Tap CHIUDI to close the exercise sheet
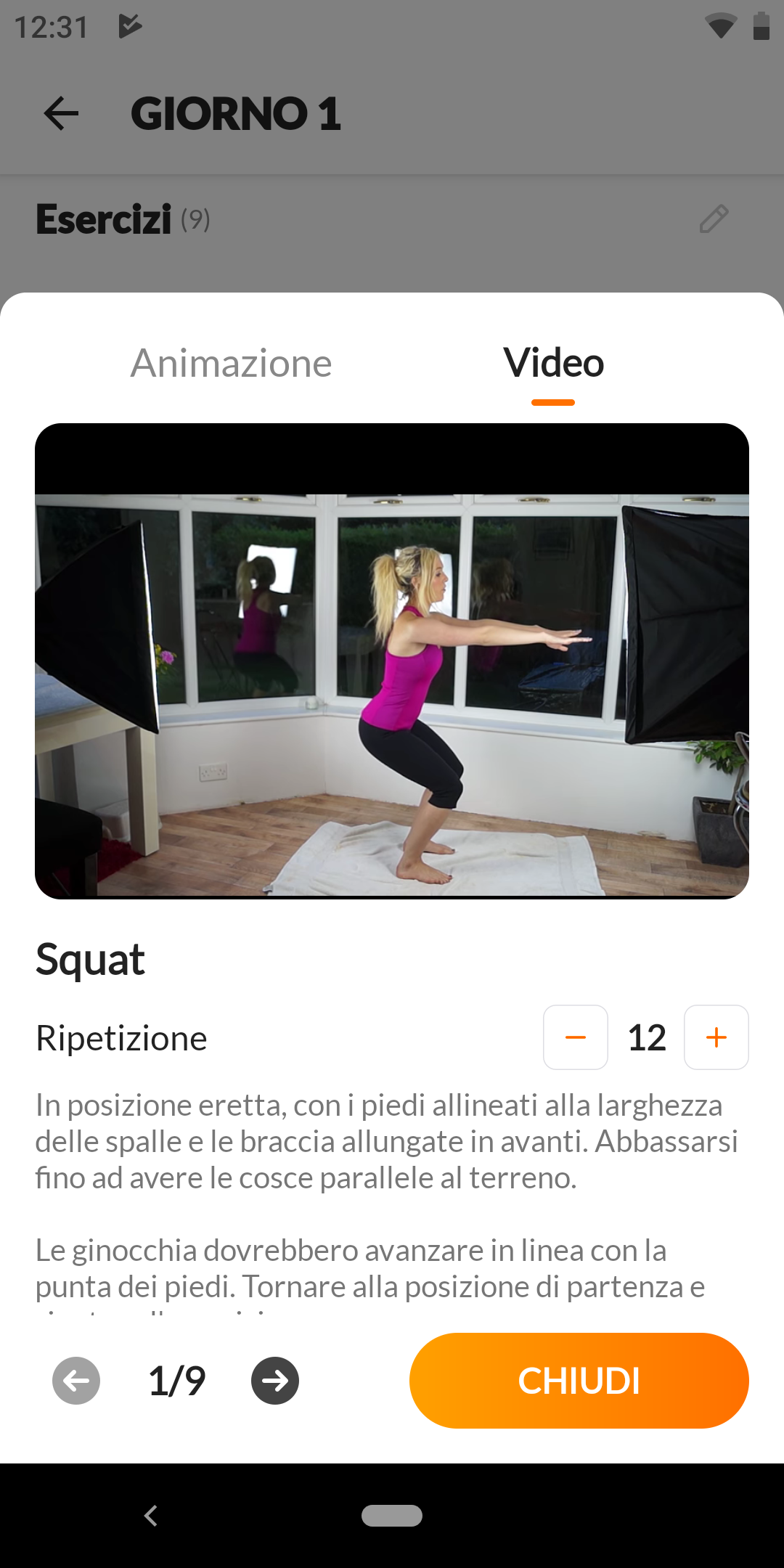This screenshot has width=784, height=1568. (x=579, y=1381)
